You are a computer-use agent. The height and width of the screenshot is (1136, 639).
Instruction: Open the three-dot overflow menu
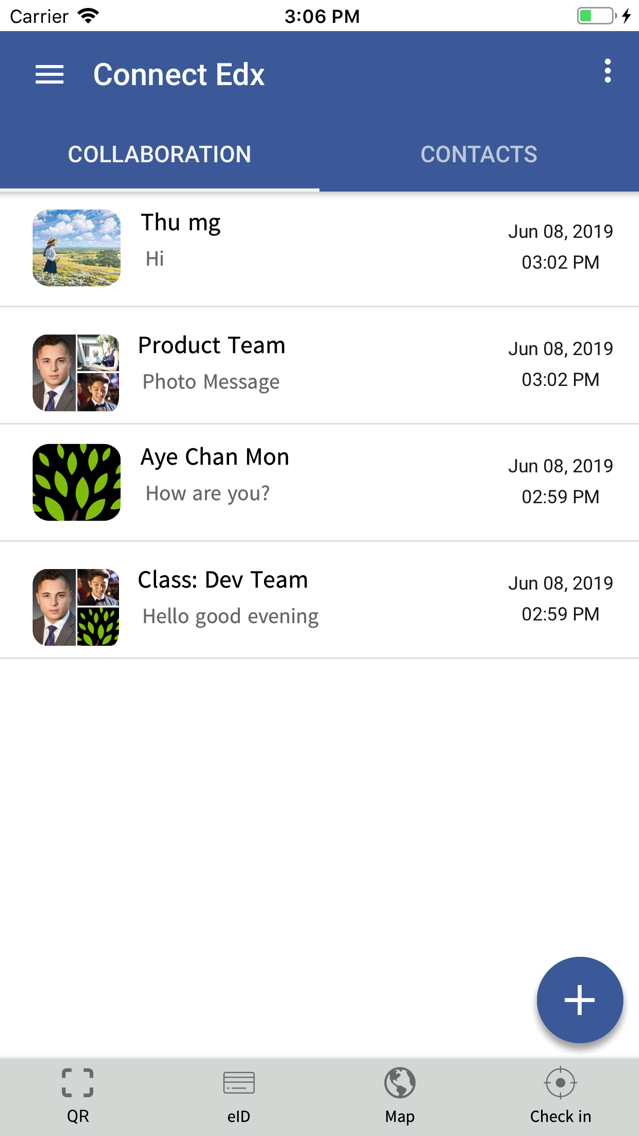pos(607,71)
